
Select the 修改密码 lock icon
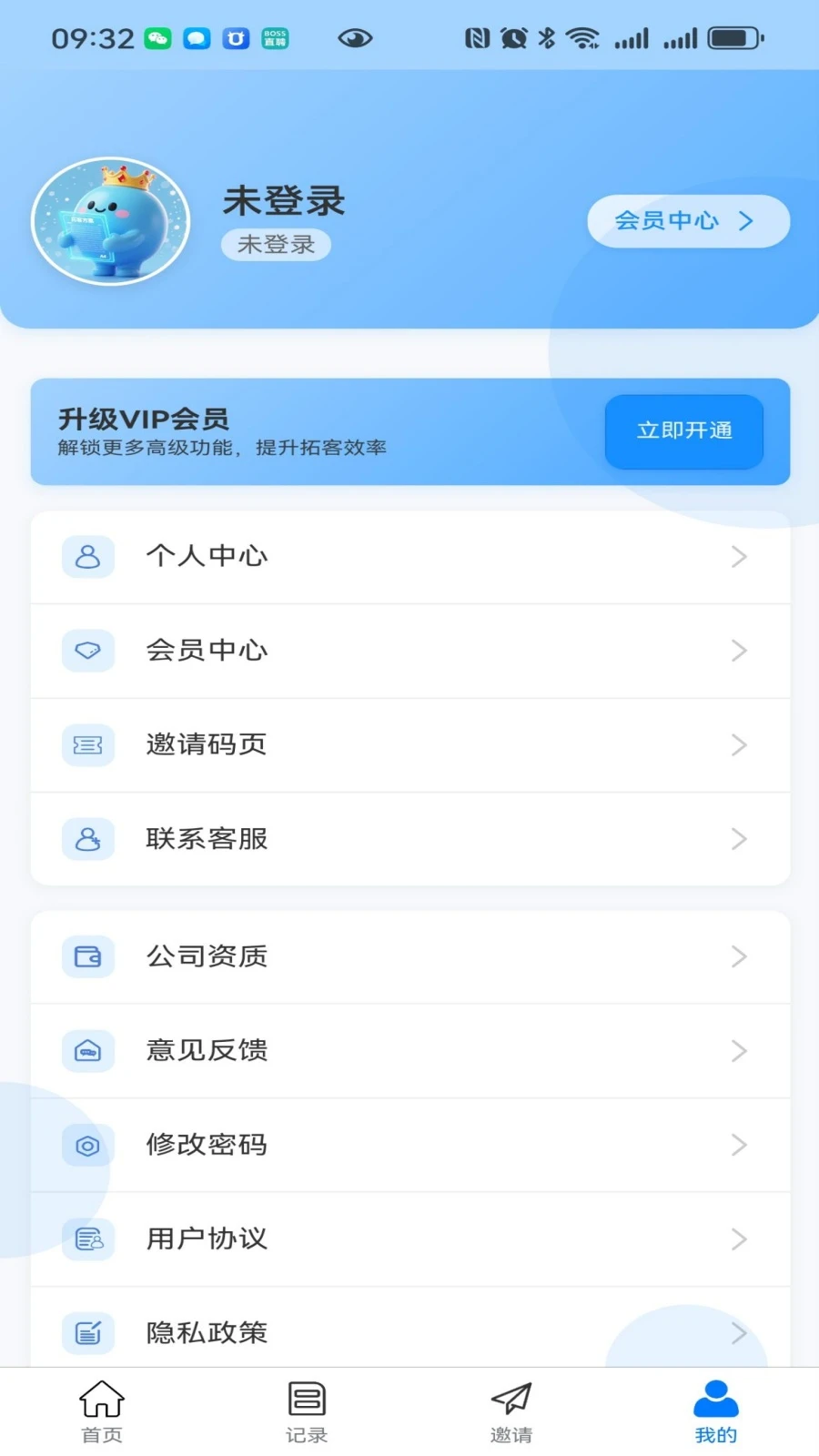tap(87, 1145)
